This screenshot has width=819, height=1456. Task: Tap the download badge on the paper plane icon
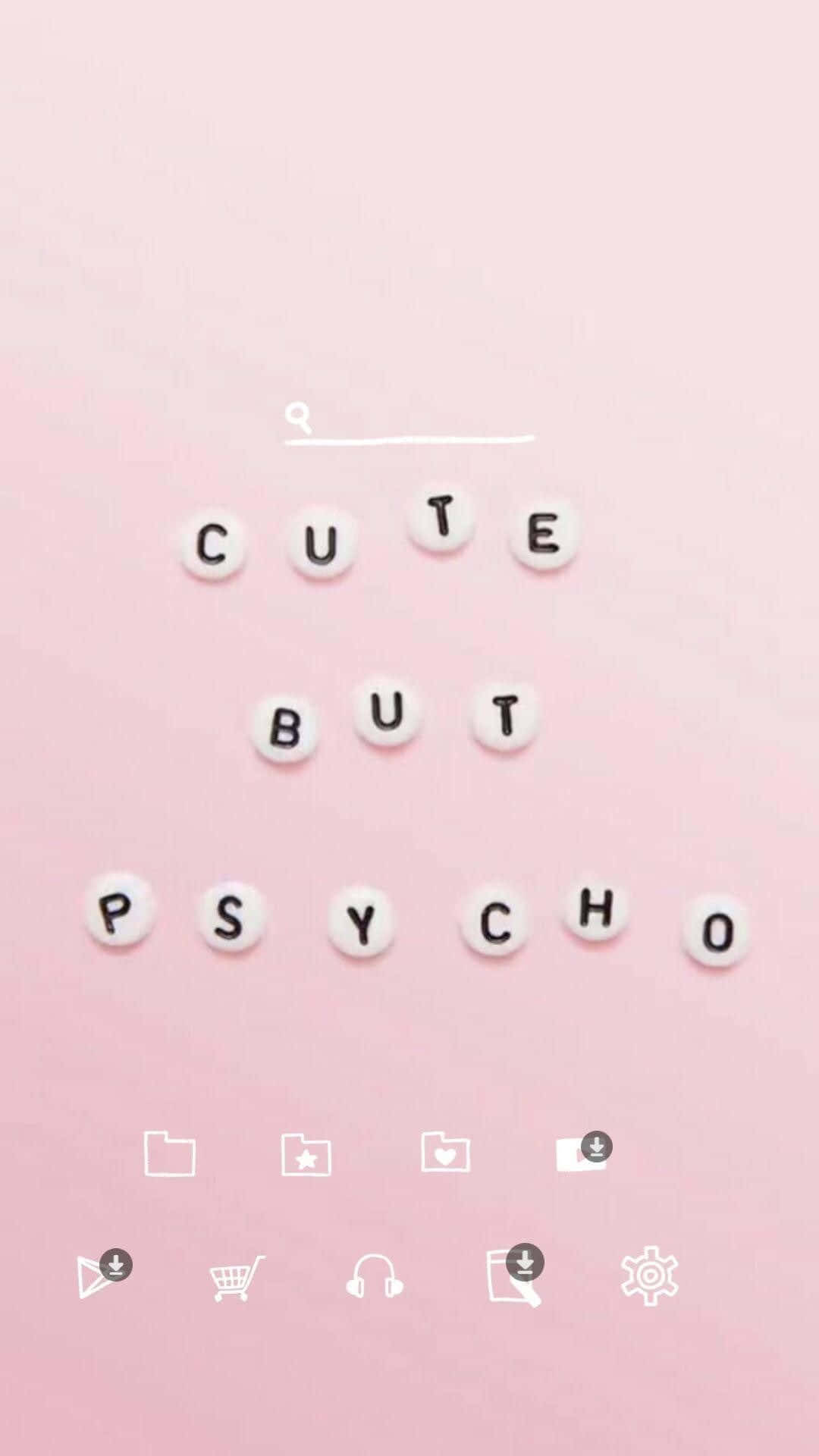pos(115,1263)
